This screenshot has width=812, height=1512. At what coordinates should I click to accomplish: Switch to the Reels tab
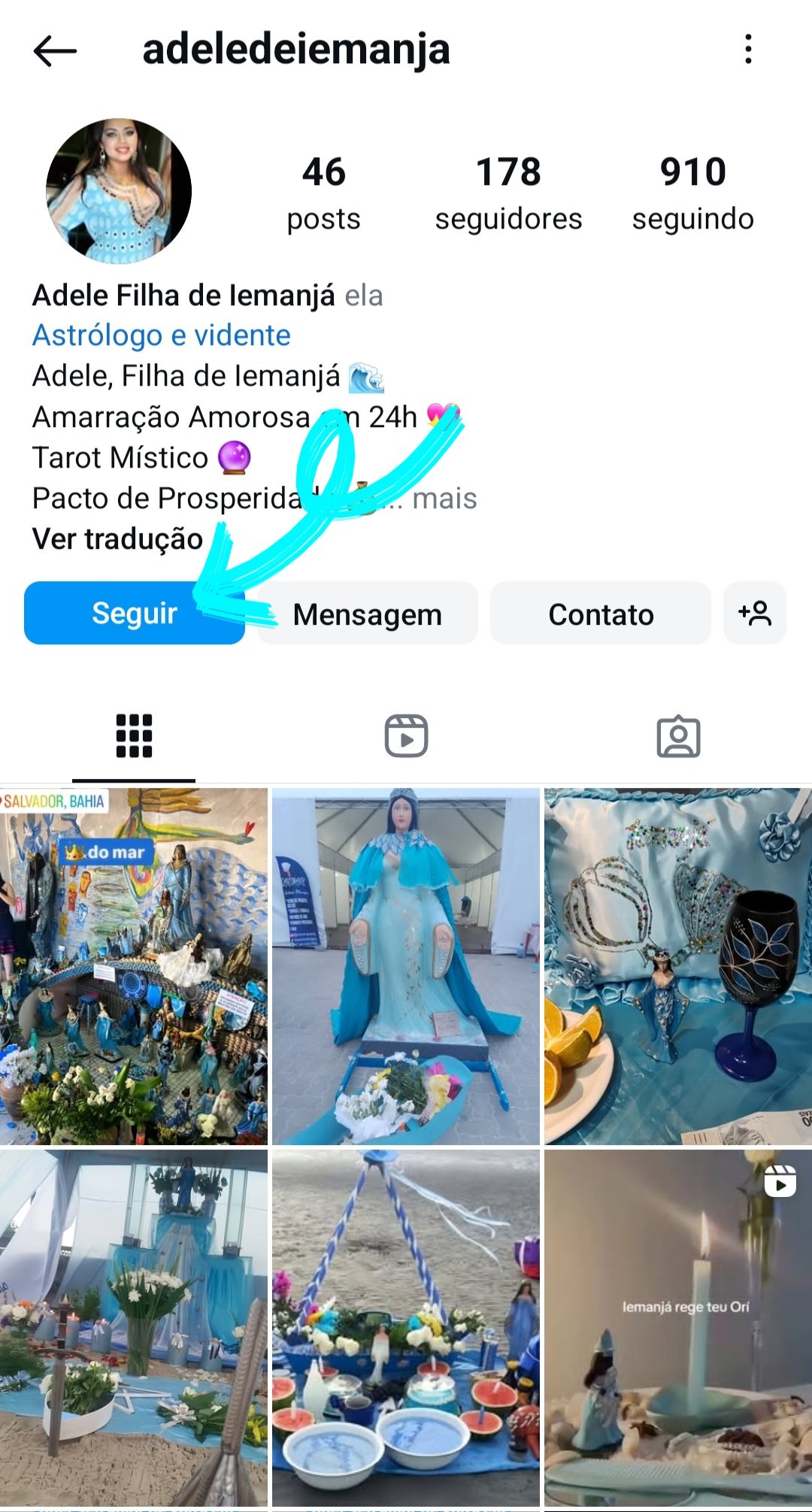(x=406, y=736)
